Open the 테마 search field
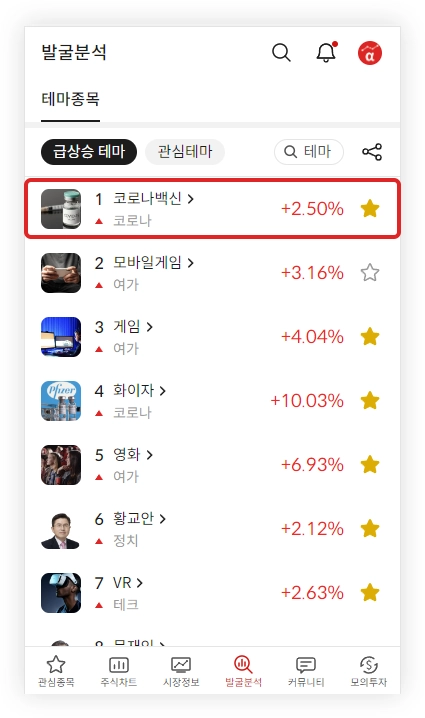The image size is (425, 718). [x=309, y=152]
